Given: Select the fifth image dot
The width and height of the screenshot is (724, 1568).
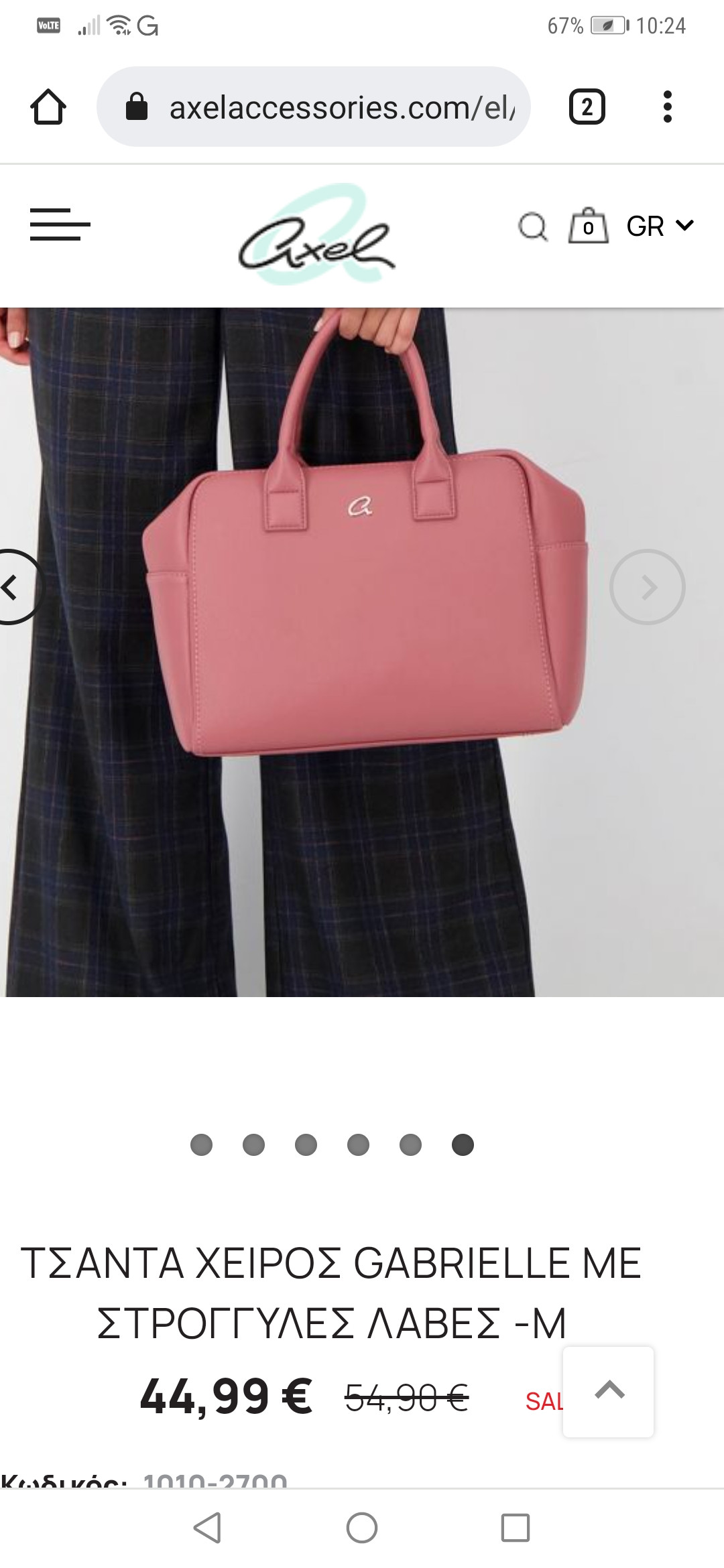Looking at the screenshot, I should pos(410,1145).
